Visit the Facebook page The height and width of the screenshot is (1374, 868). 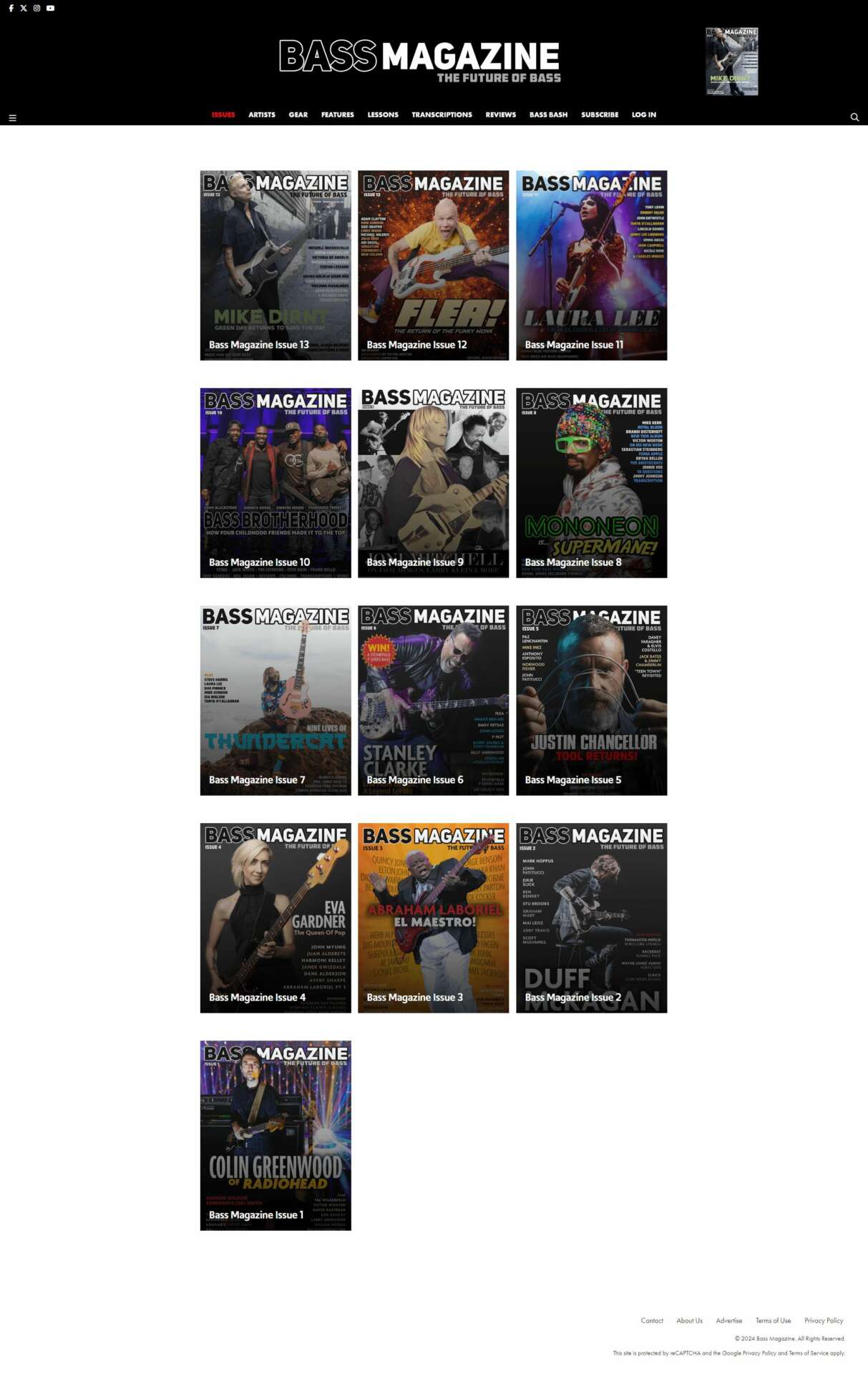click(11, 9)
